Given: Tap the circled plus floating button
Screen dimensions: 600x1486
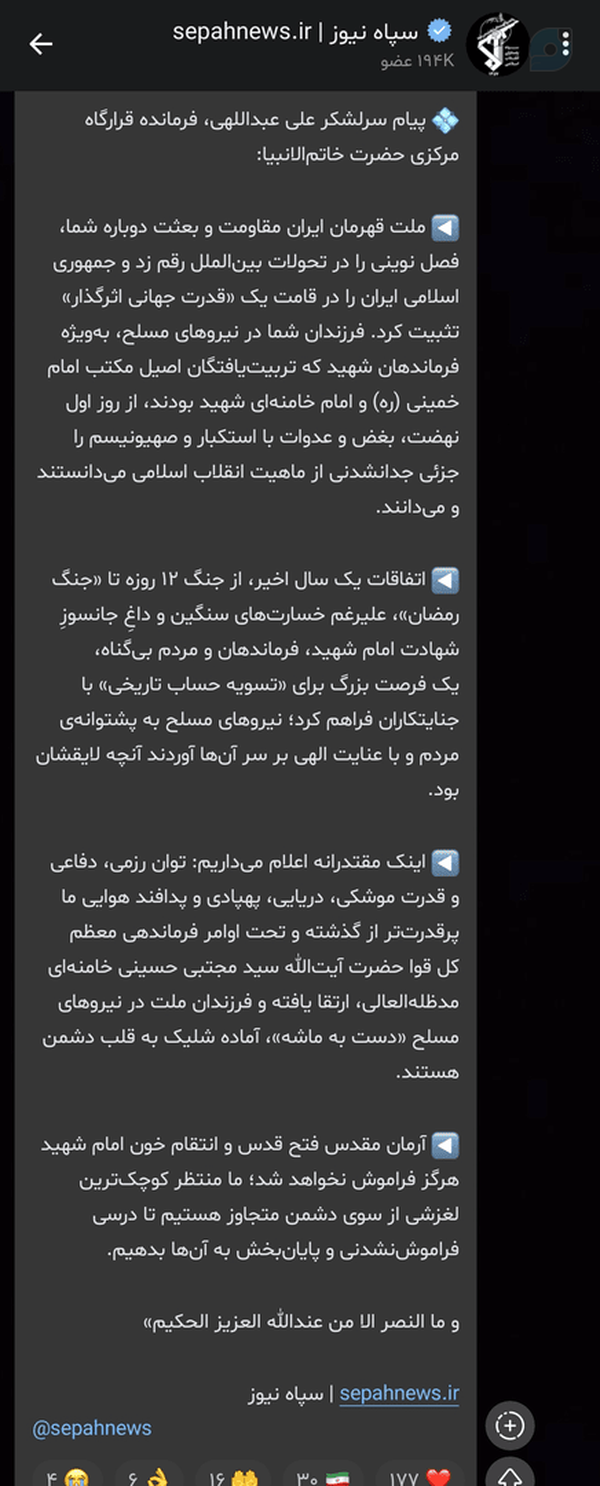Looking at the screenshot, I should 510,1425.
